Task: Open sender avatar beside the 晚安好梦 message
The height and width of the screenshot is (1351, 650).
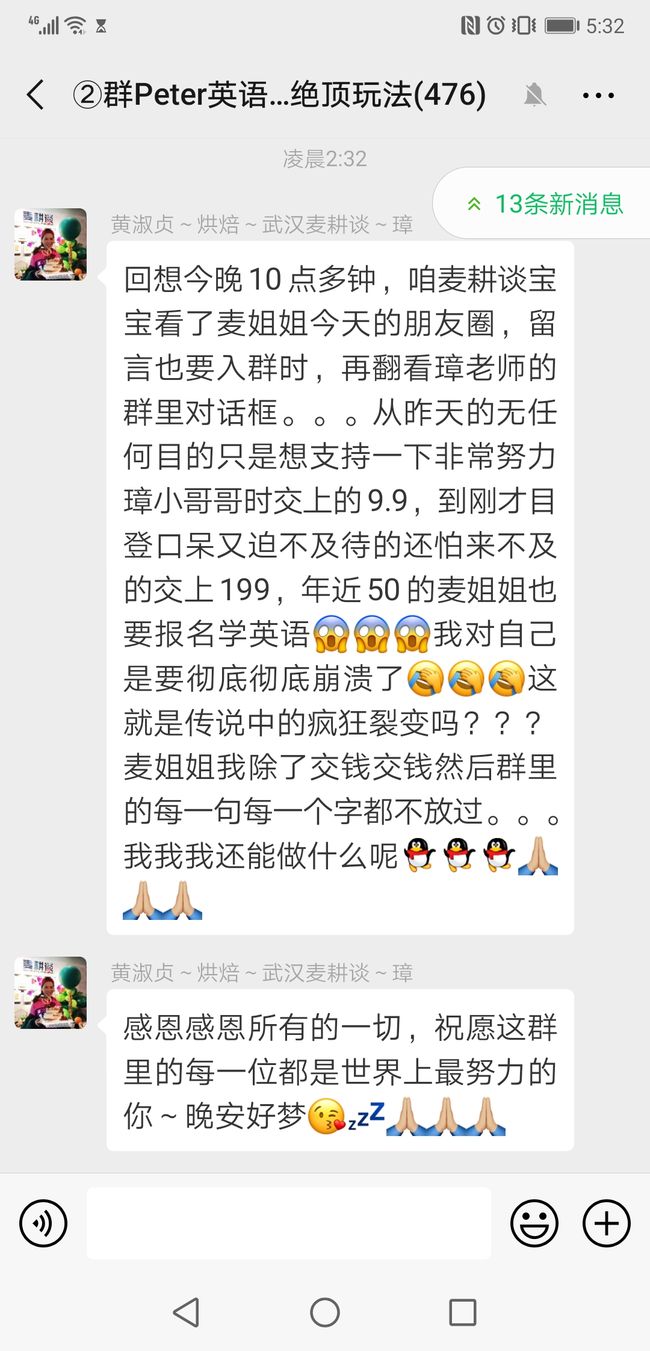Action: (50, 993)
